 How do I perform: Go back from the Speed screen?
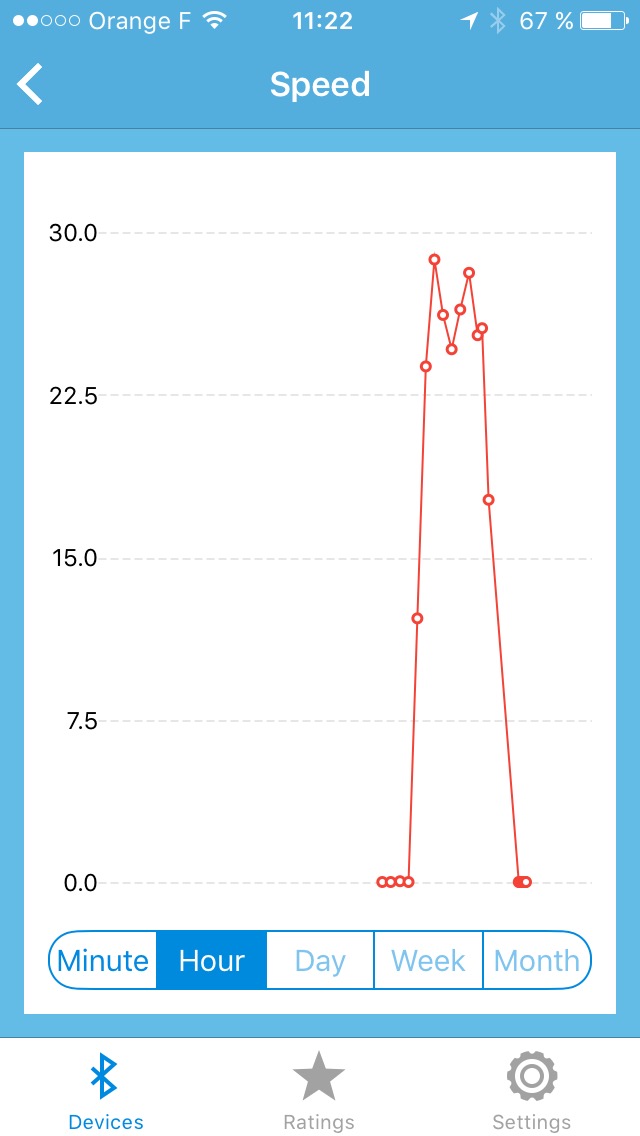click(x=30, y=84)
